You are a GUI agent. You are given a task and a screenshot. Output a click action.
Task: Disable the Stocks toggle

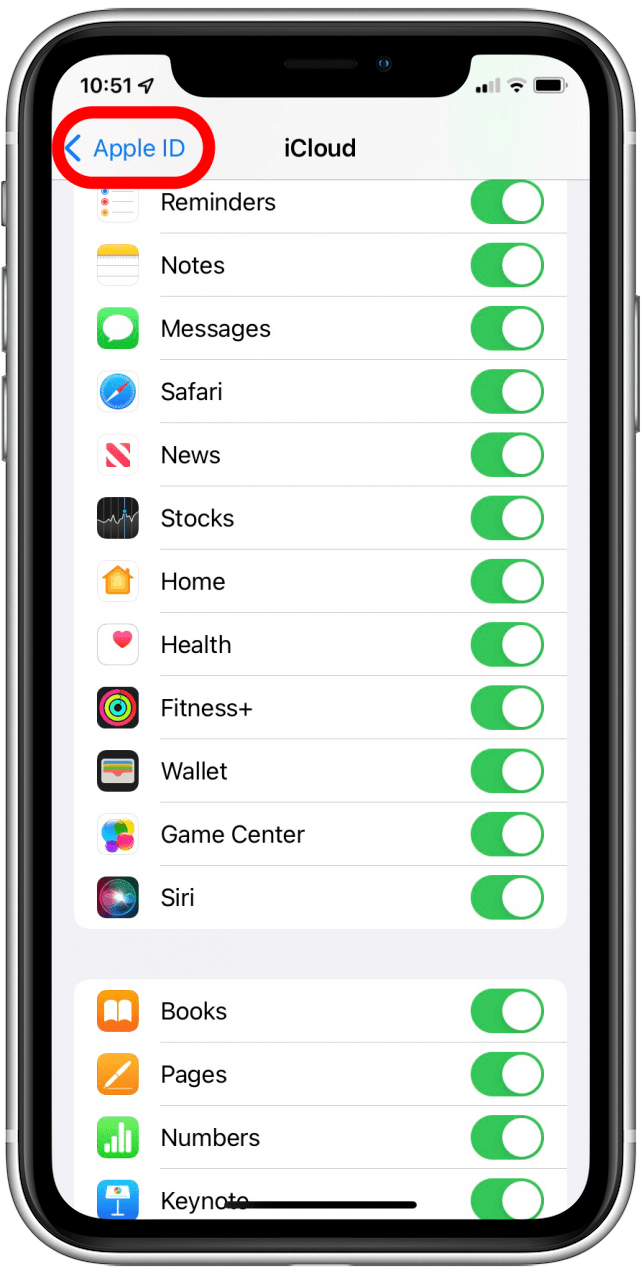(x=507, y=518)
